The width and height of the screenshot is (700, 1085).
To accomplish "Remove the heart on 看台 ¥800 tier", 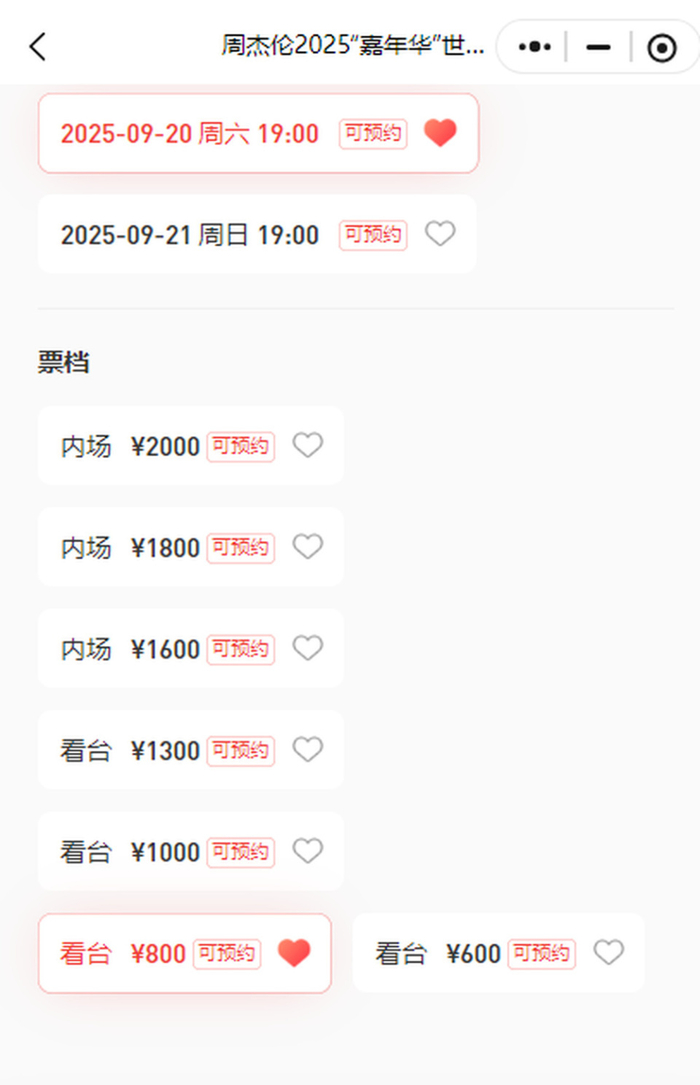I will click(294, 953).
